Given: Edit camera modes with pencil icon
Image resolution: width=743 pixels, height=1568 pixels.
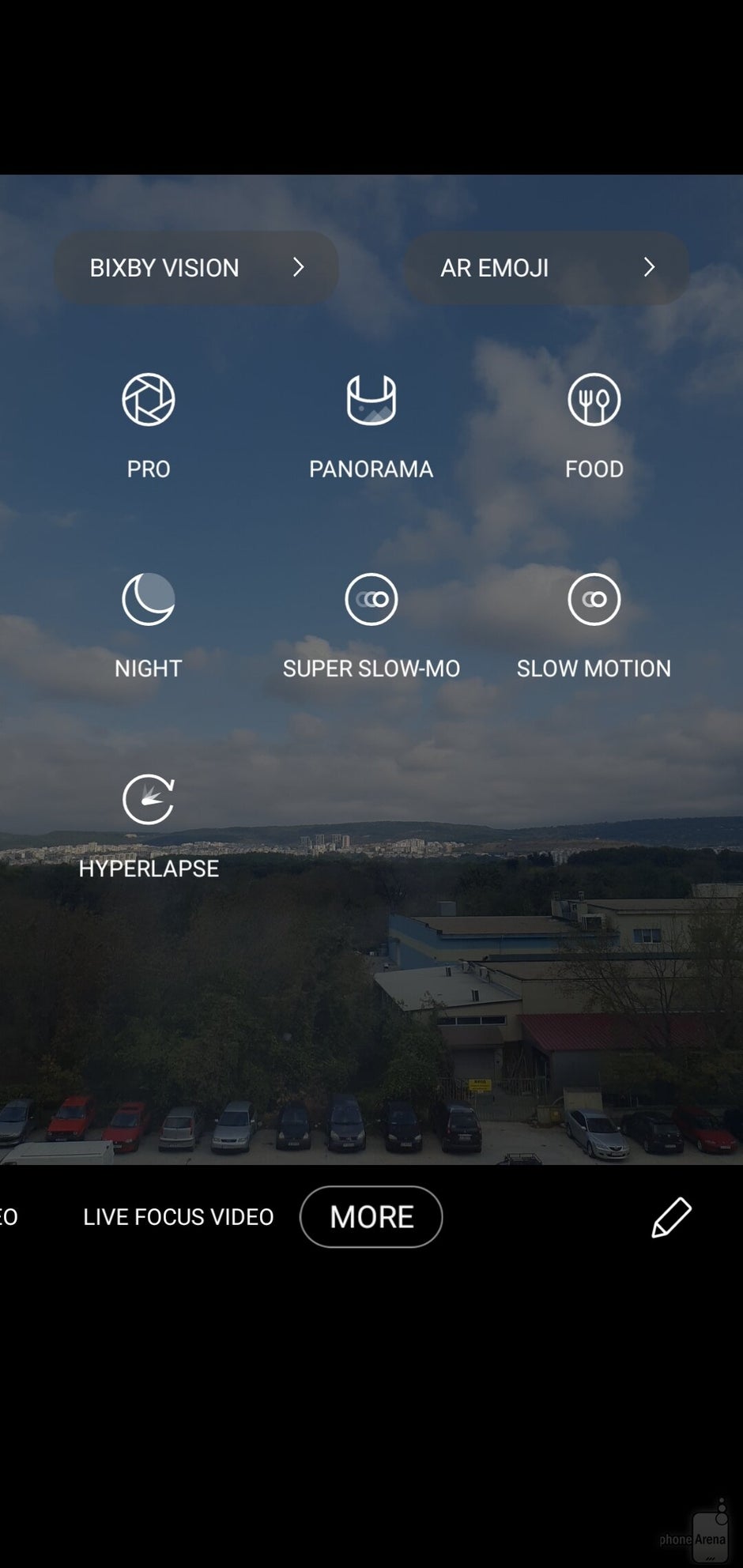Looking at the screenshot, I should (671, 1217).
